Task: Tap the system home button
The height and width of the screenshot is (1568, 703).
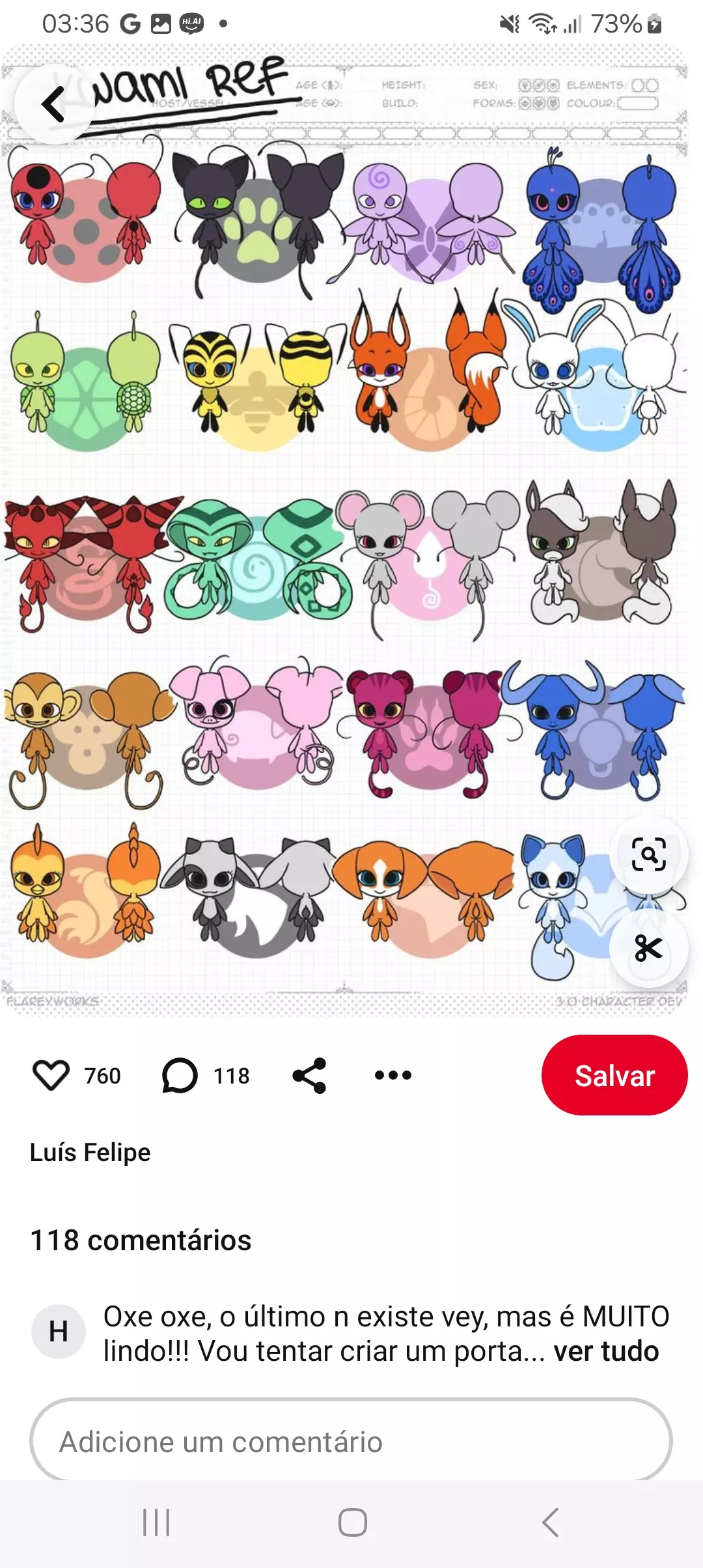Action: coord(352,1522)
